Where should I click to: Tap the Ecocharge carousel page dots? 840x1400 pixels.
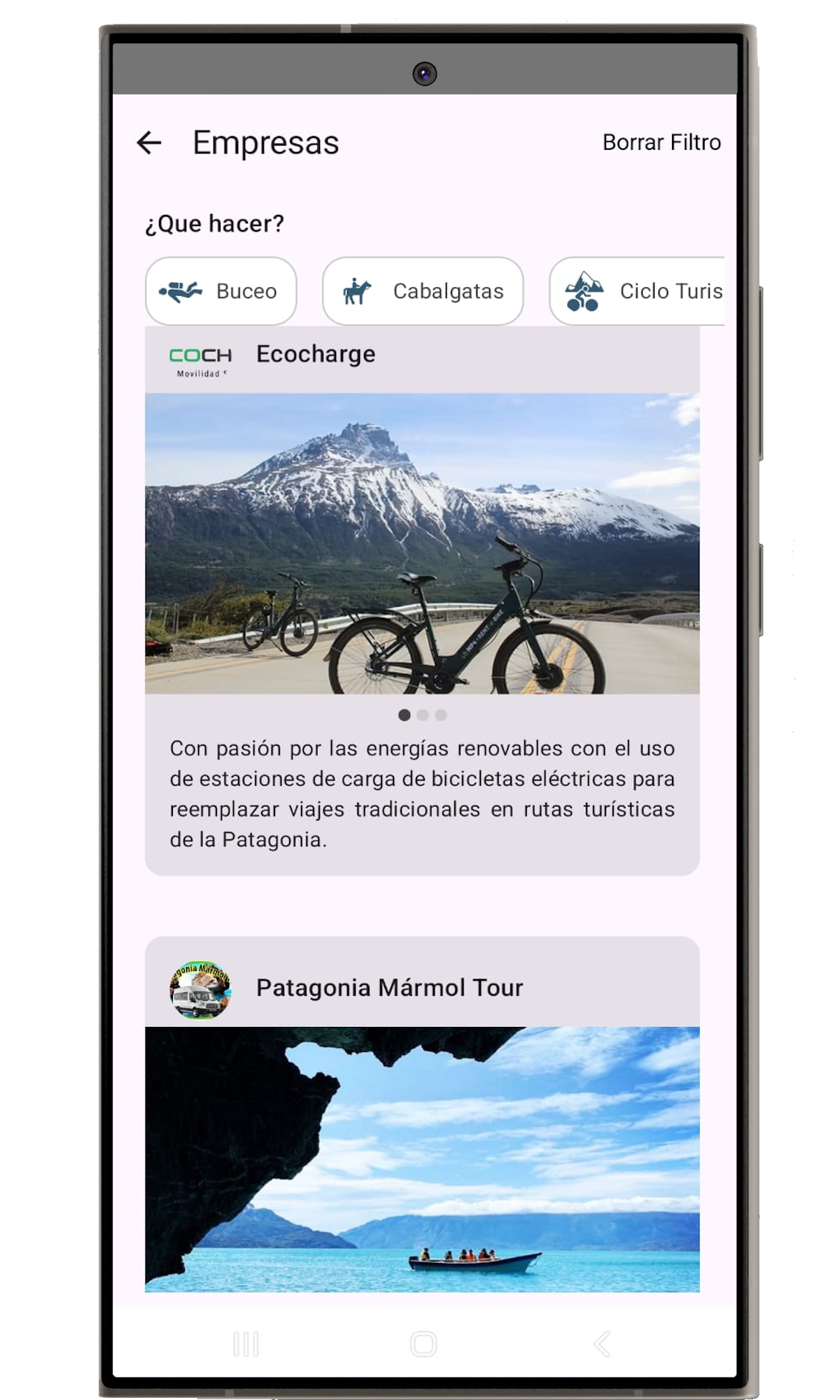(422, 715)
